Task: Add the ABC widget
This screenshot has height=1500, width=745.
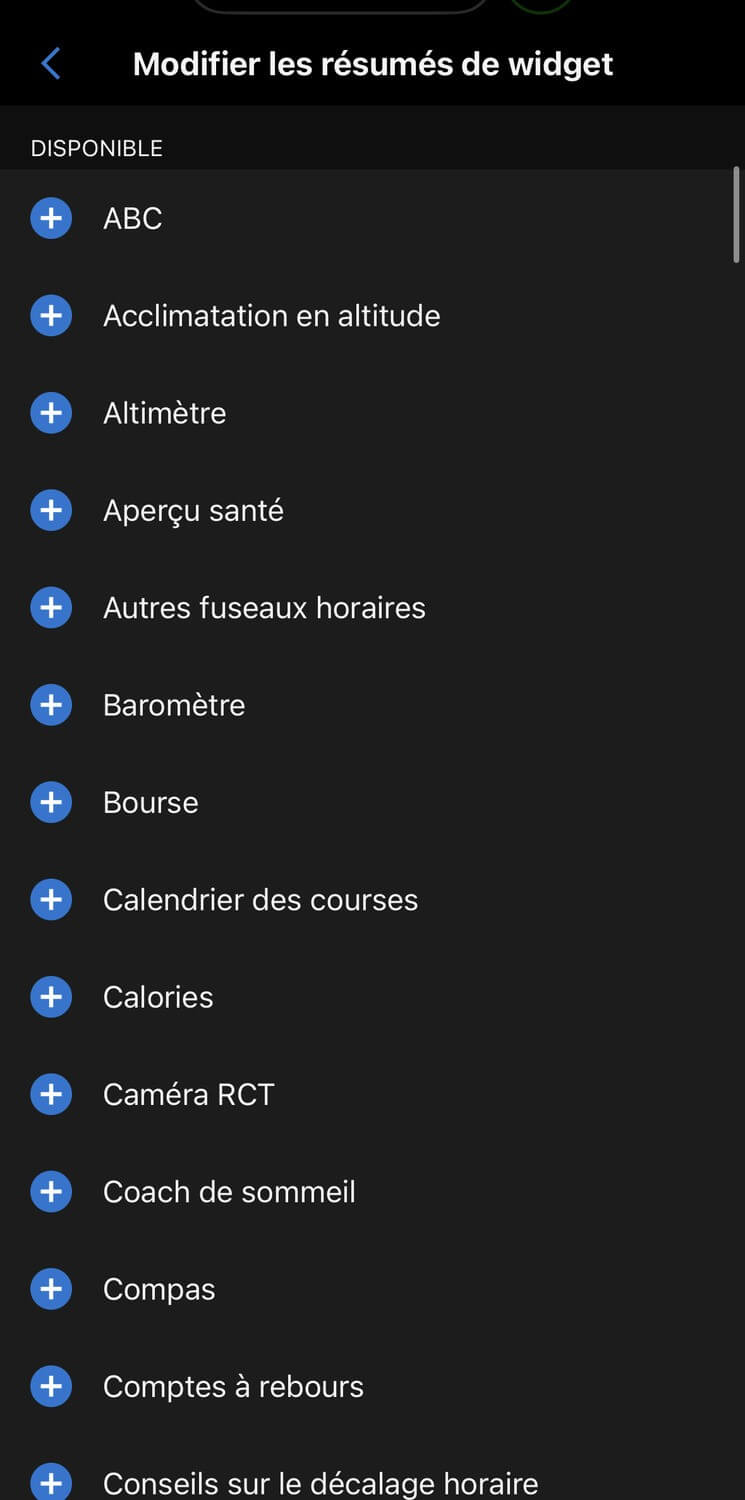Action: 51,218
